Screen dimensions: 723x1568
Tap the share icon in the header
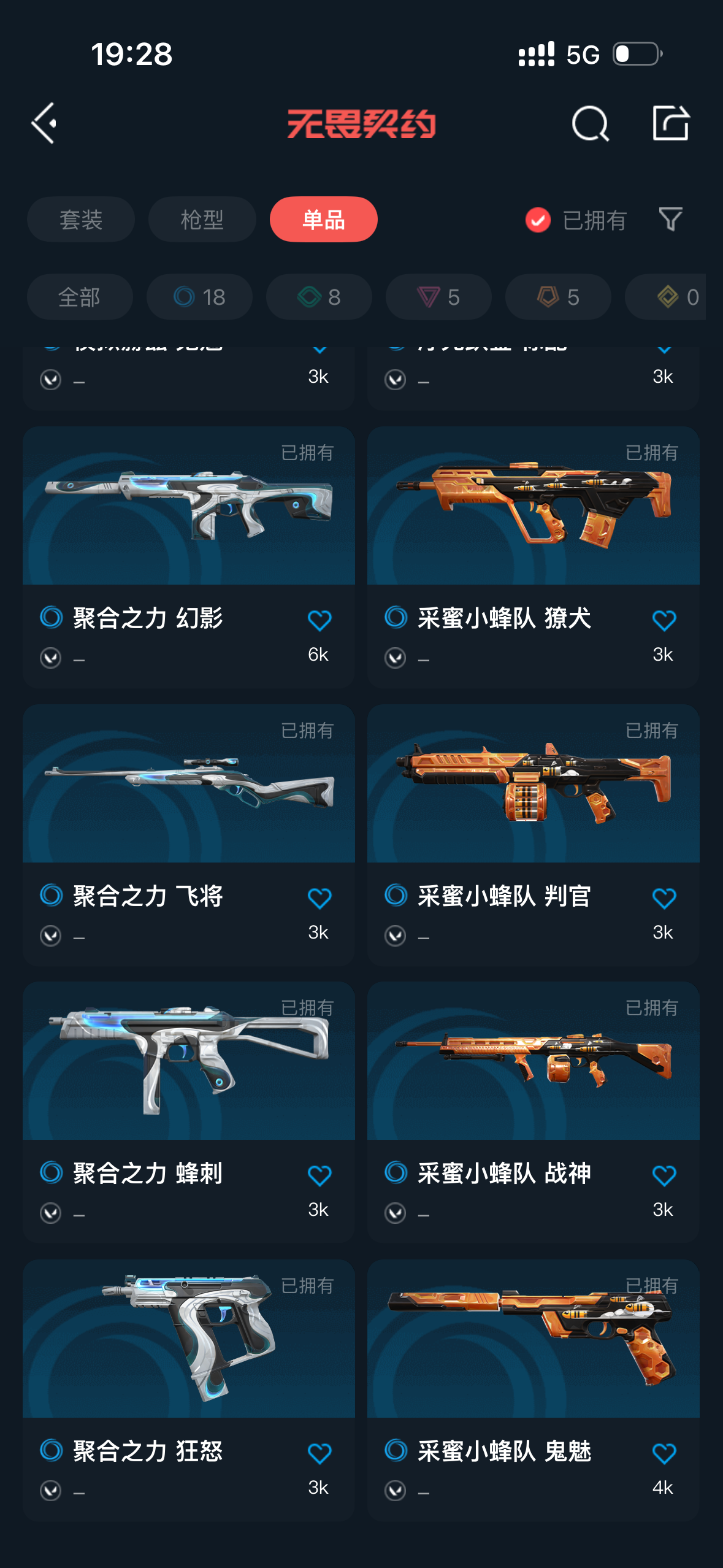pos(671,123)
